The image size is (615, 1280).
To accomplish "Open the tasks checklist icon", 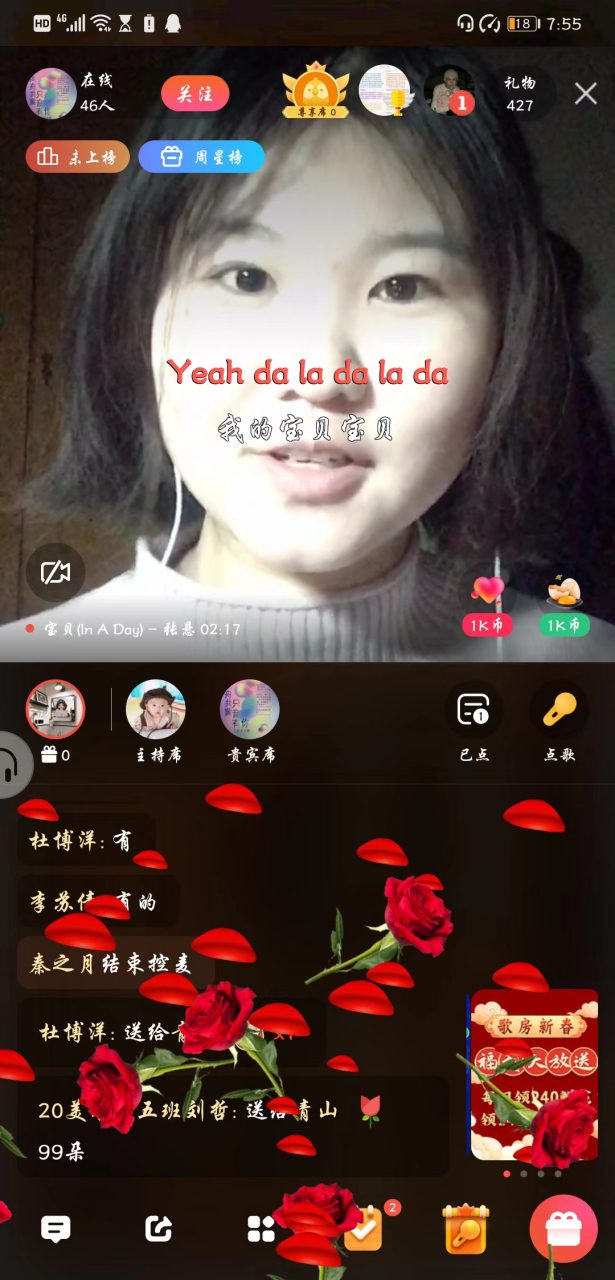I will pyautogui.click(x=364, y=1229).
